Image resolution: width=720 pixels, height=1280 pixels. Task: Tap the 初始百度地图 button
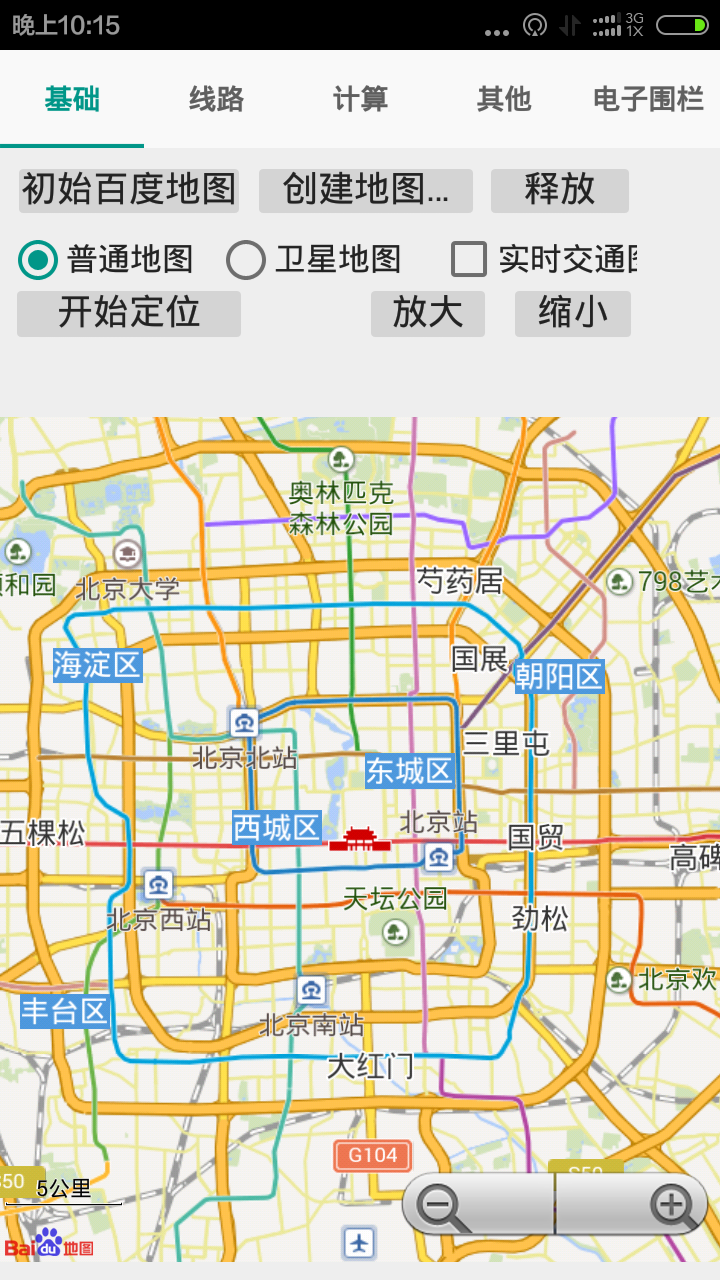[x=129, y=190]
